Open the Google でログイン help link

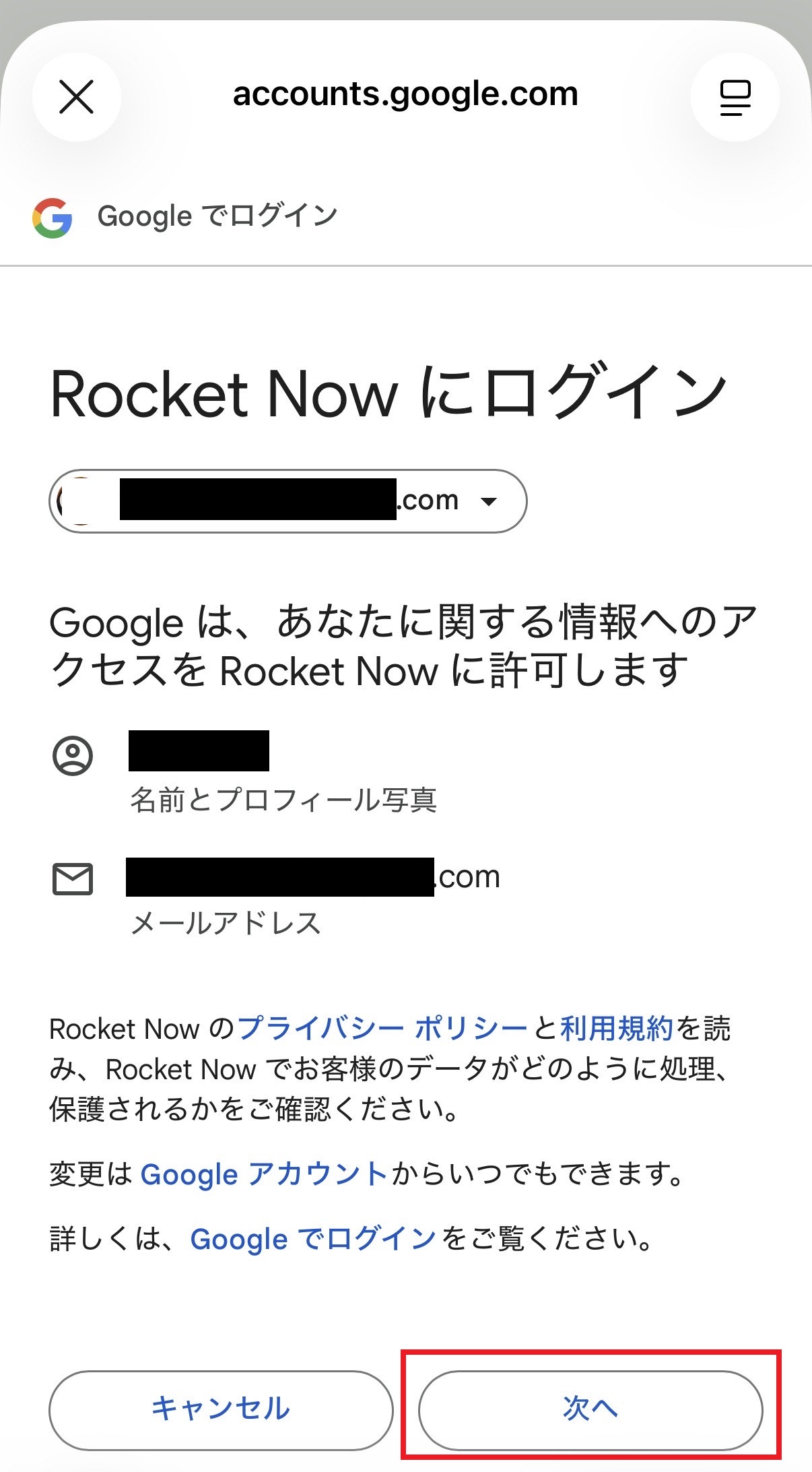(313, 1239)
